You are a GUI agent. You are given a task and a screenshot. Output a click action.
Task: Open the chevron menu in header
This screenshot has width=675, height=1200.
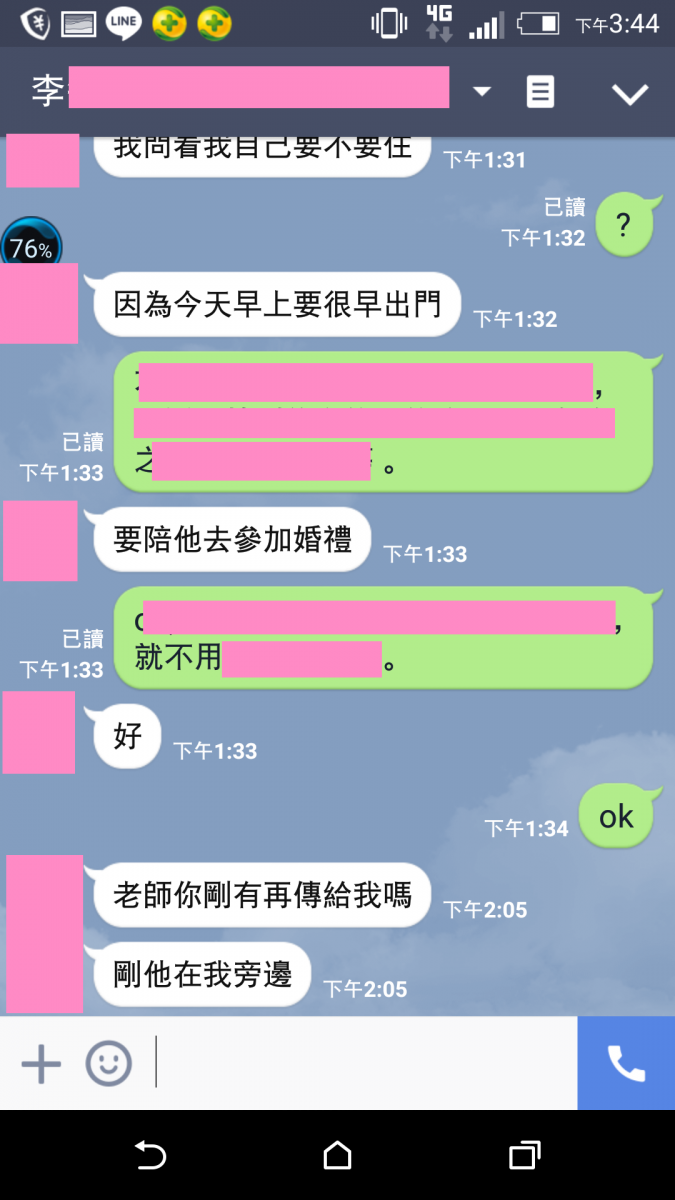[630, 94]
